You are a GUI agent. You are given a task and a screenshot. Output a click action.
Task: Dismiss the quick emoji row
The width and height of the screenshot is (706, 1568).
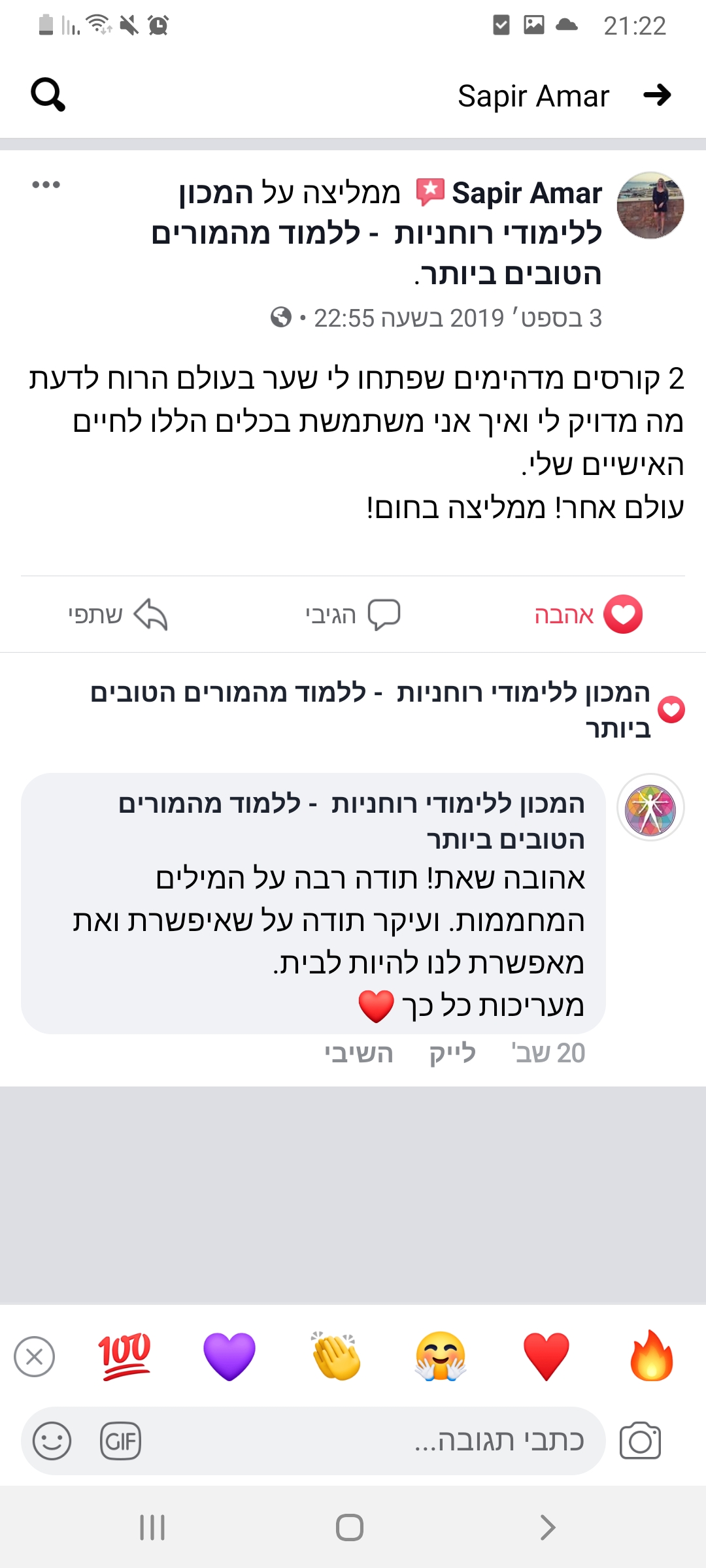34,1357
